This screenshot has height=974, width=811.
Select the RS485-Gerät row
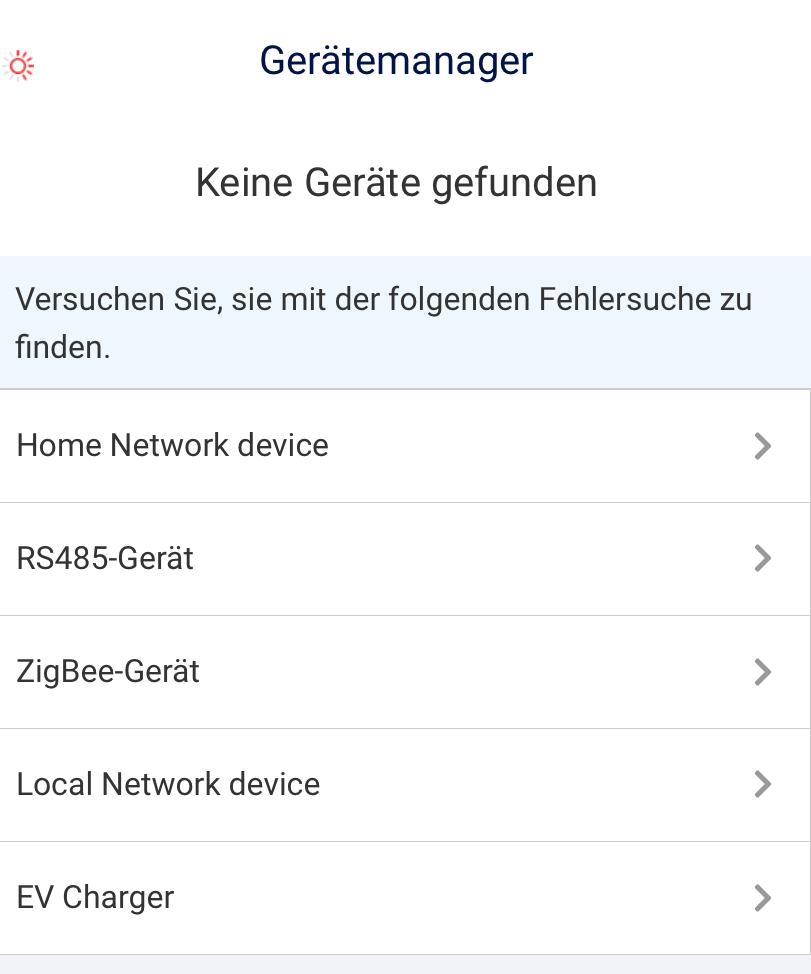[x=405, y=558]
